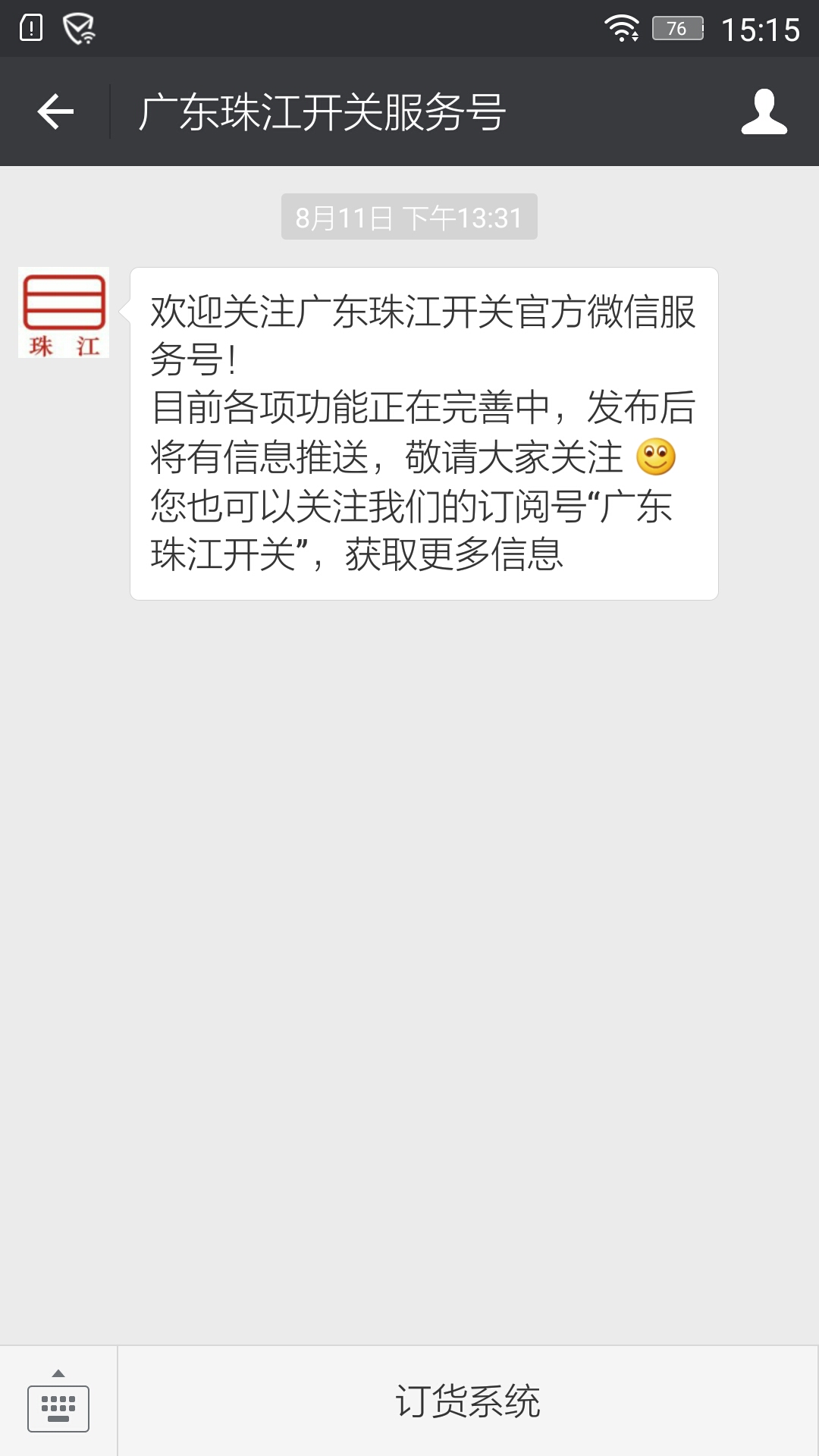Viewport: 819px width, 1456px height.
Task: Go back from the chat
Action: tap(55, 112)
